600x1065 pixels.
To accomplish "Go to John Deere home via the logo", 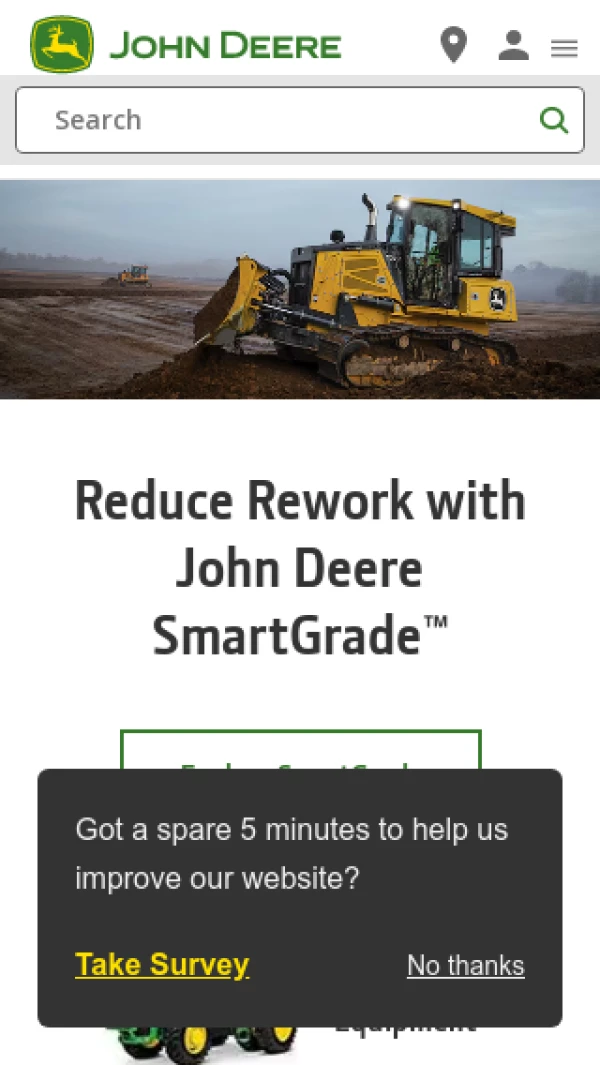I will pyautogui.click(x=186, y=45).
